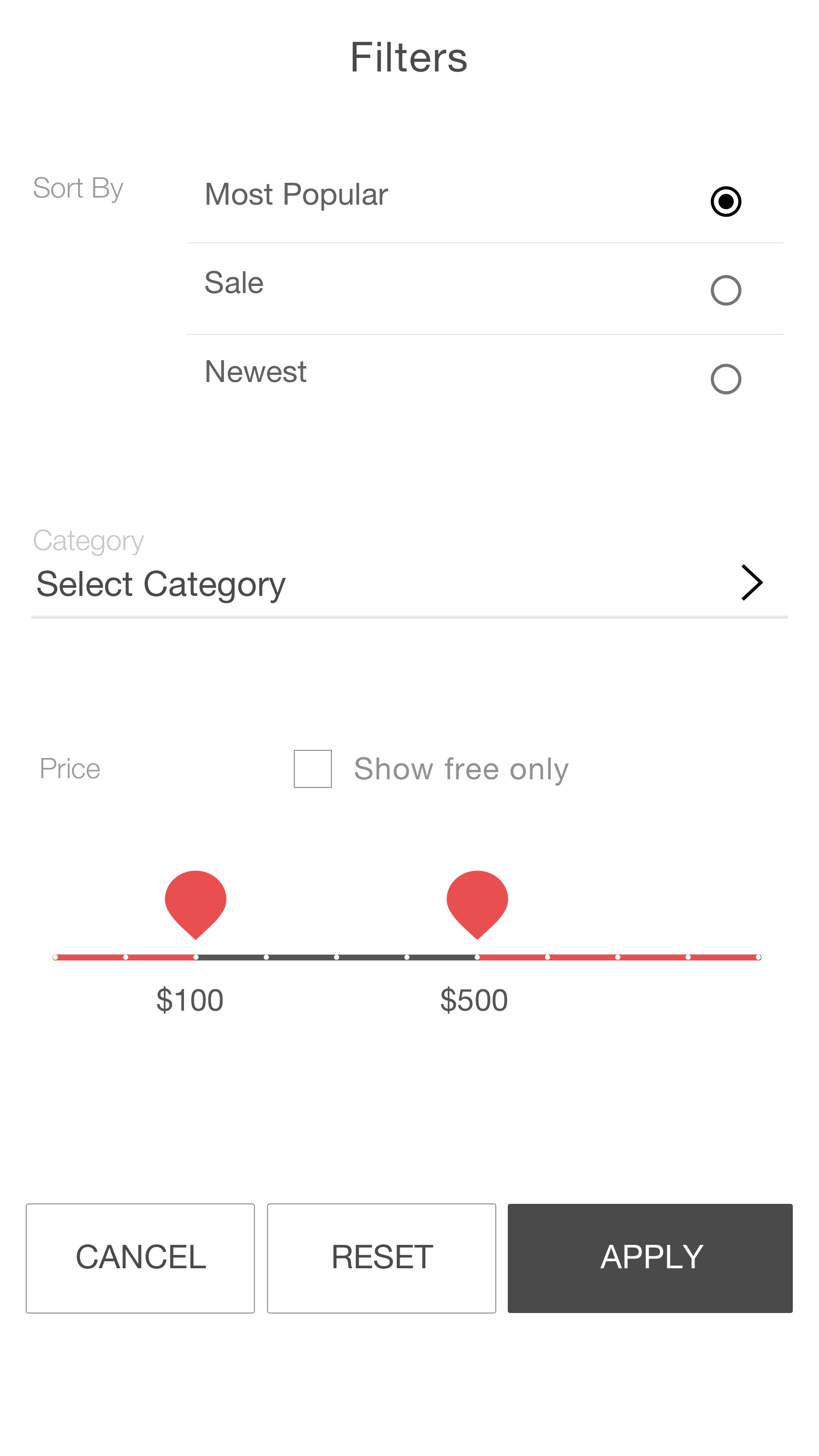819x1456 pixels.
Task: Tap the $100 minimum price handle
Action: coord(195,904)
